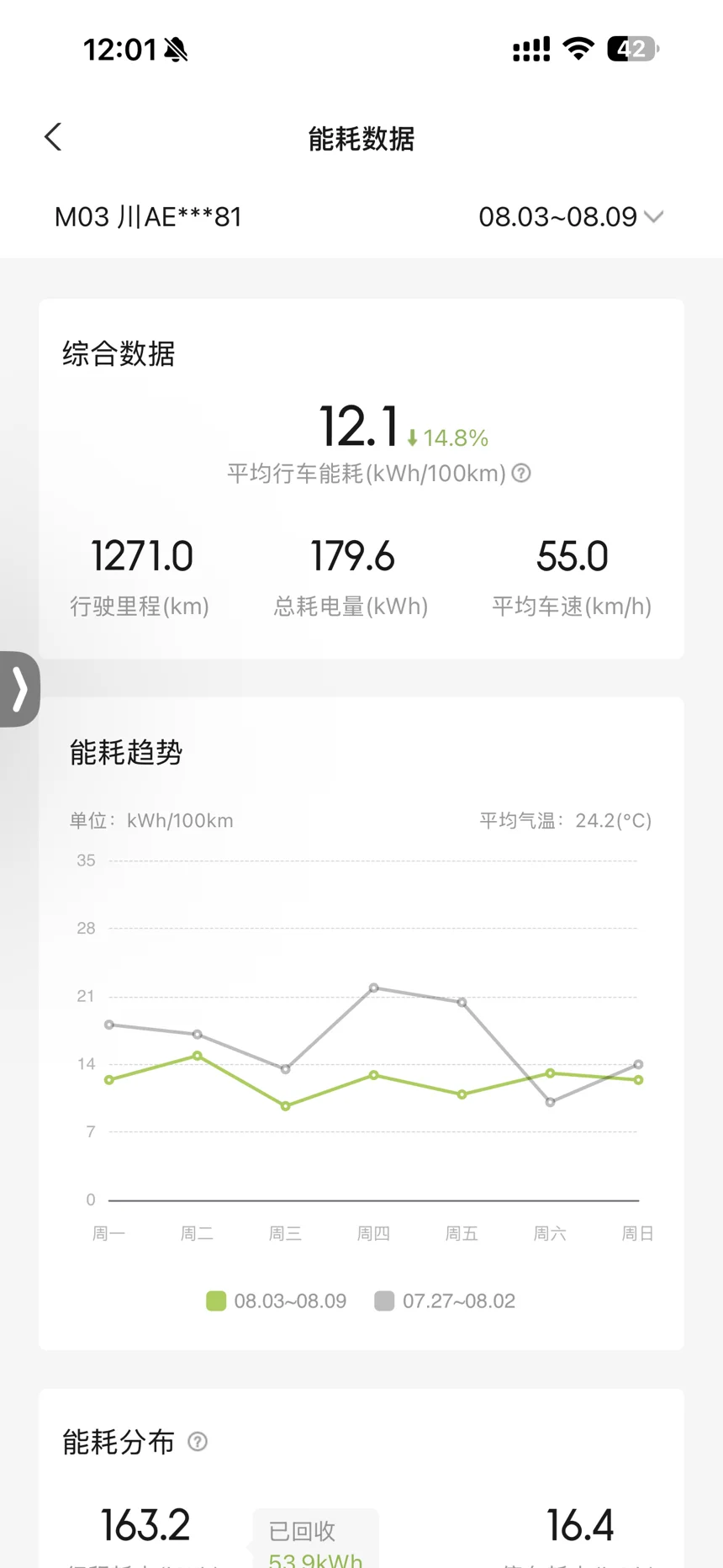Toggle the 07.27~08.02 legend series
Image resolution: width=723 pixels, height=1568 pixels.
(x=445, y=1301)
